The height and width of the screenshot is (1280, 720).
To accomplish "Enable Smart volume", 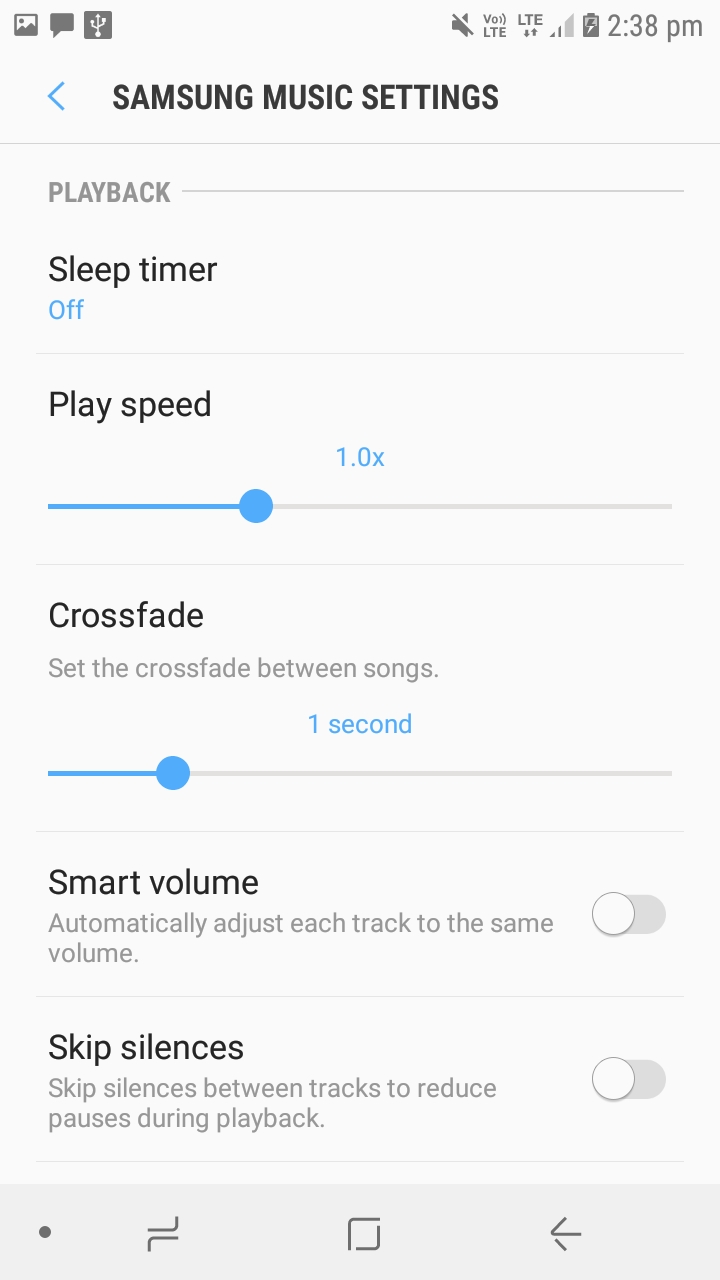I will point(629,915).
